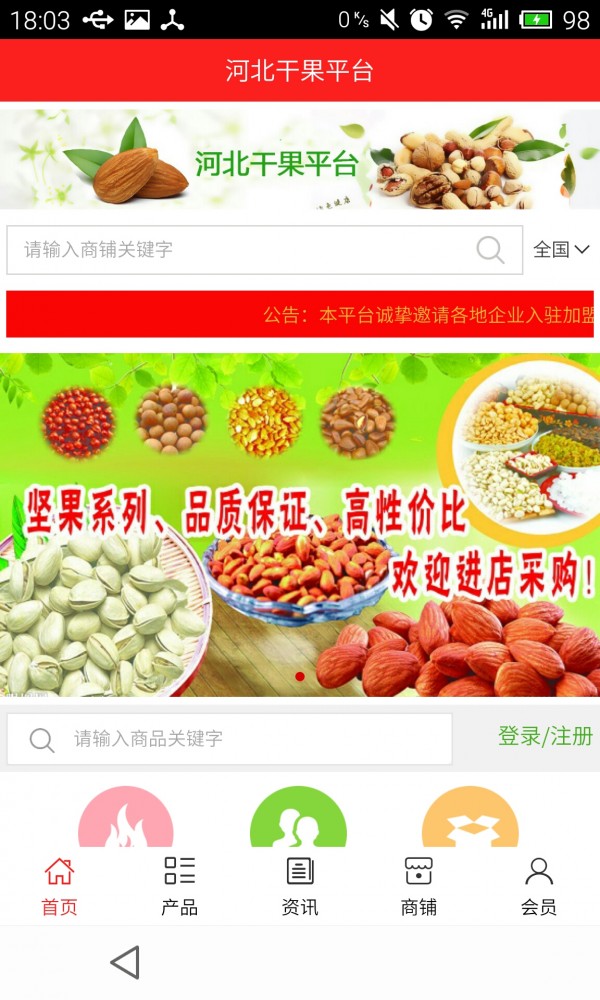This screenshot has width=600, height=1000.
Task: Open 登录/注册 login page
Action: [x=545, y=737]
